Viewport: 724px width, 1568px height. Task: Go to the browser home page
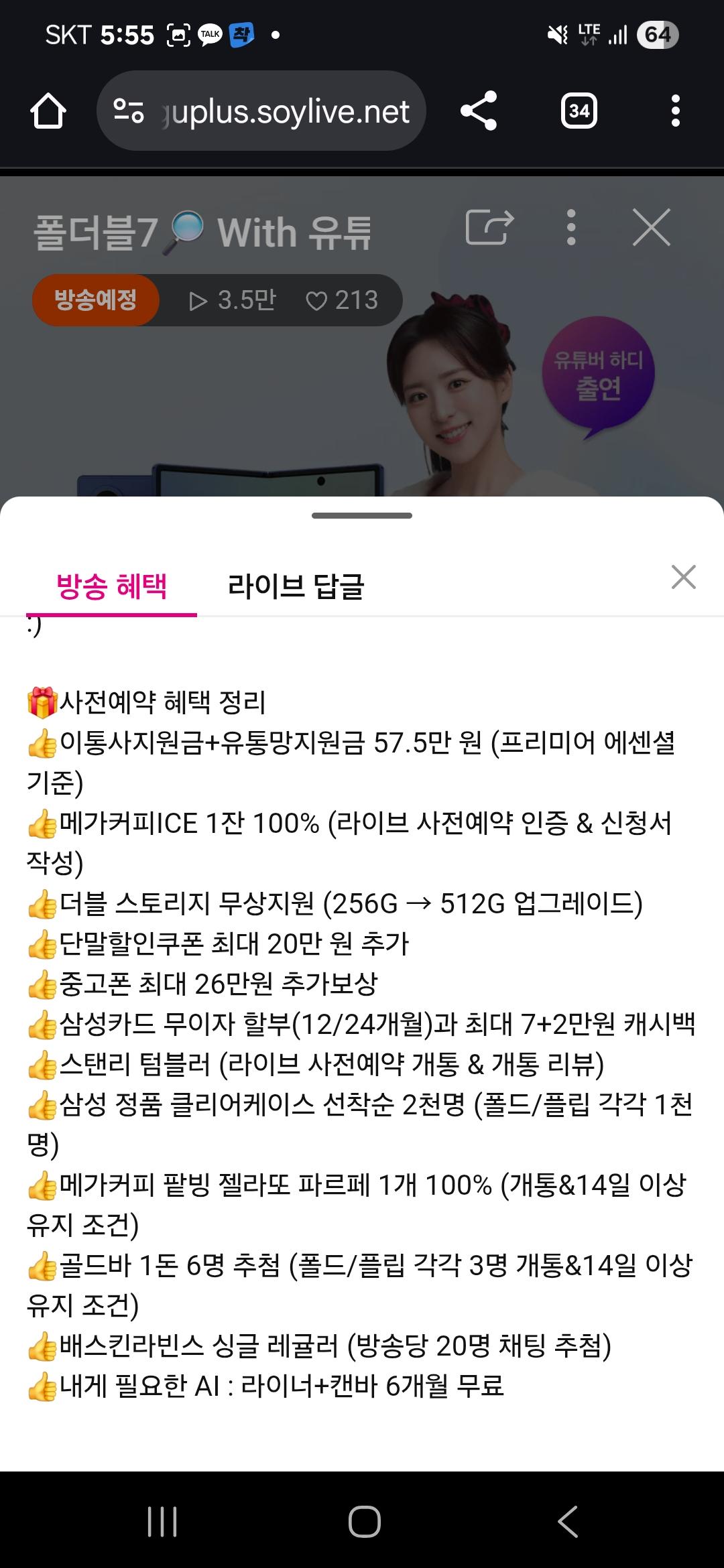[x=48, y=111]
